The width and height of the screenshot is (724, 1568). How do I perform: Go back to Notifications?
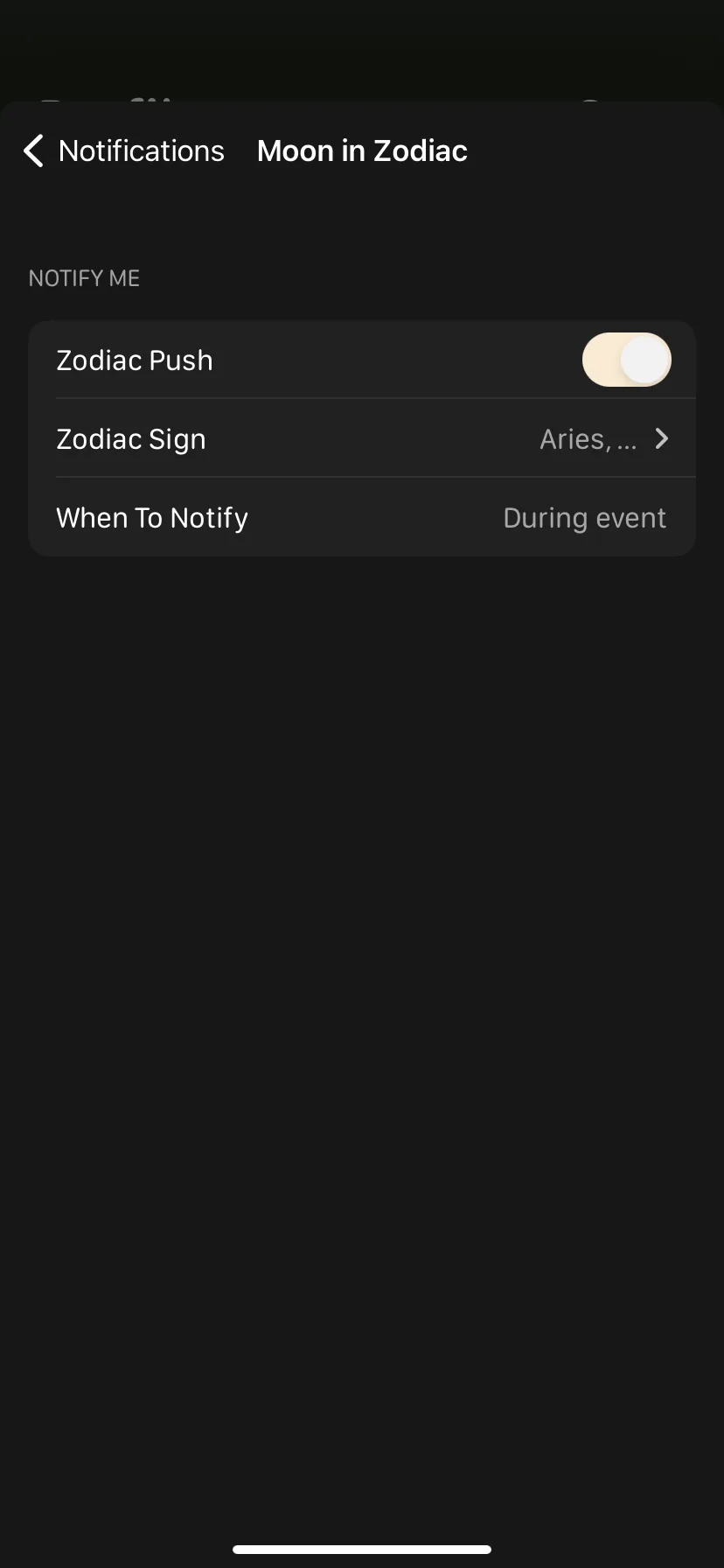coord(123,151)
